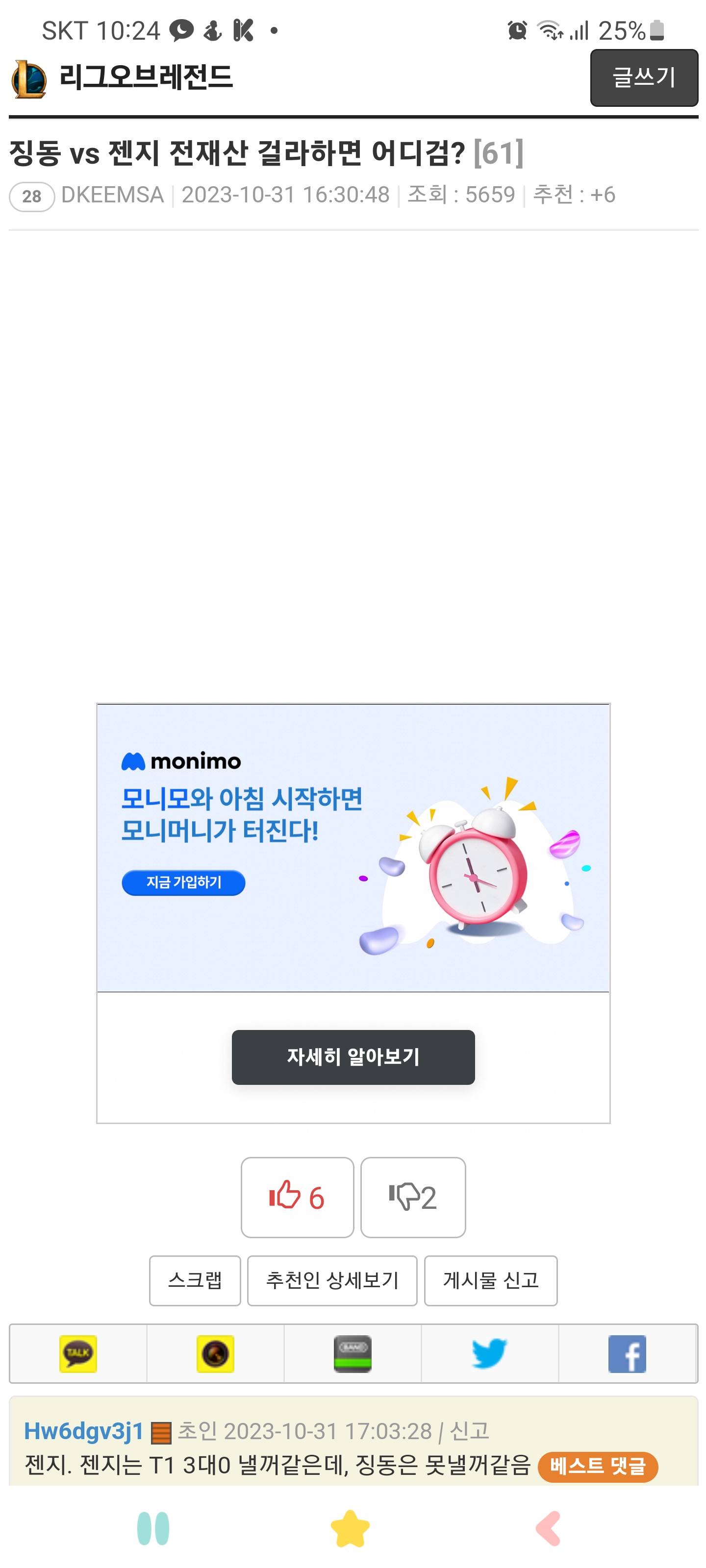Downvote the post with thumbs down

click(412, 1197)
